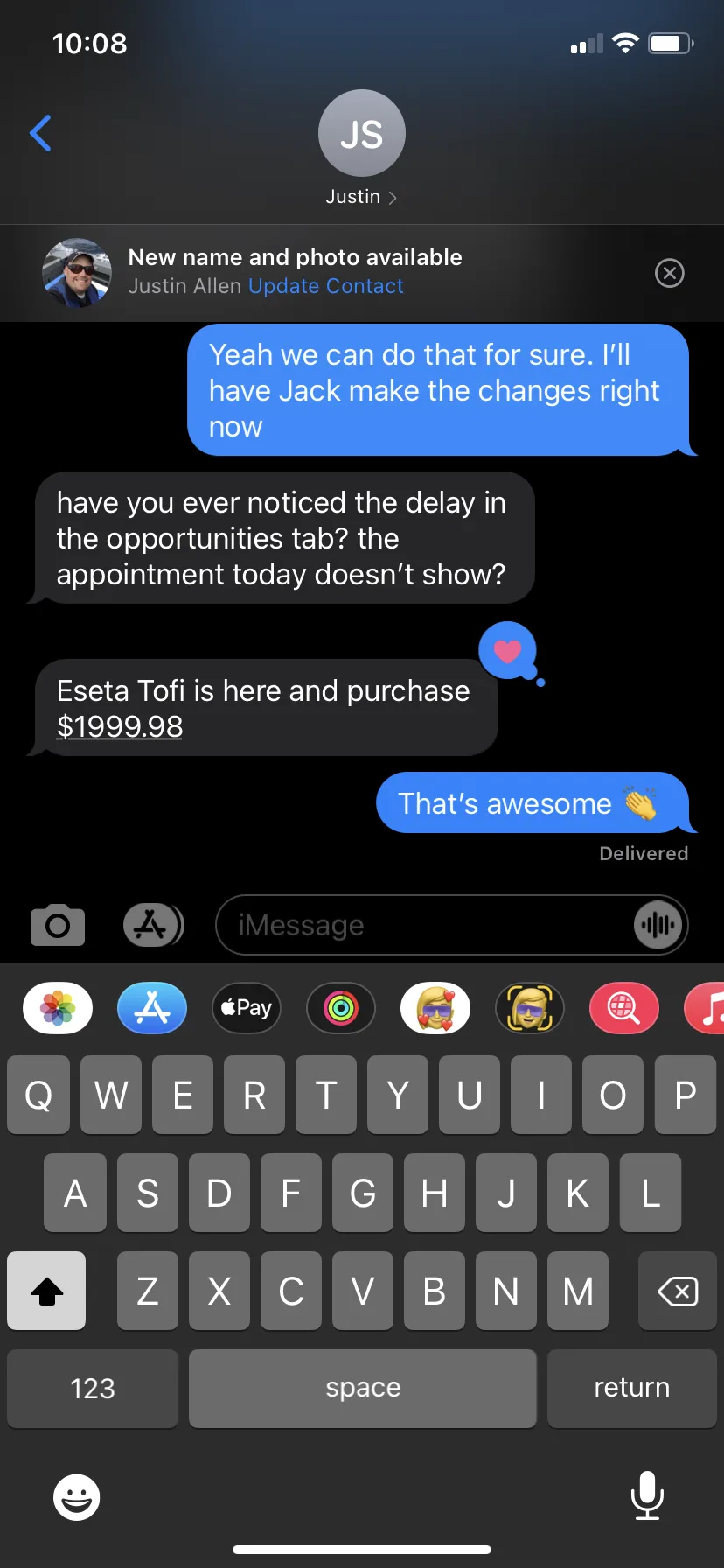
Task: Open the camera to attach a photo
Action: coord(58,925)
